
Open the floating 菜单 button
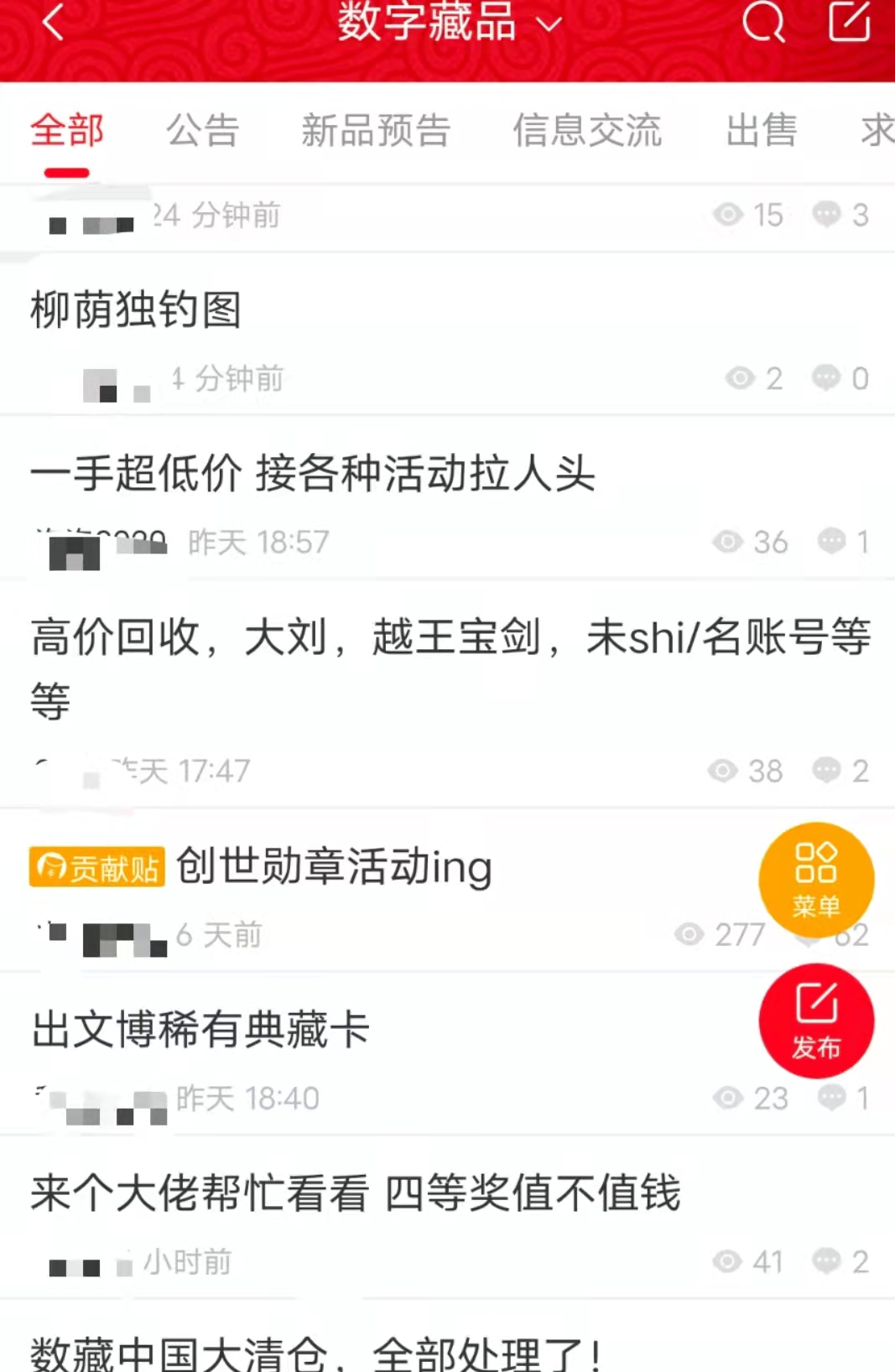coord(816,880)
